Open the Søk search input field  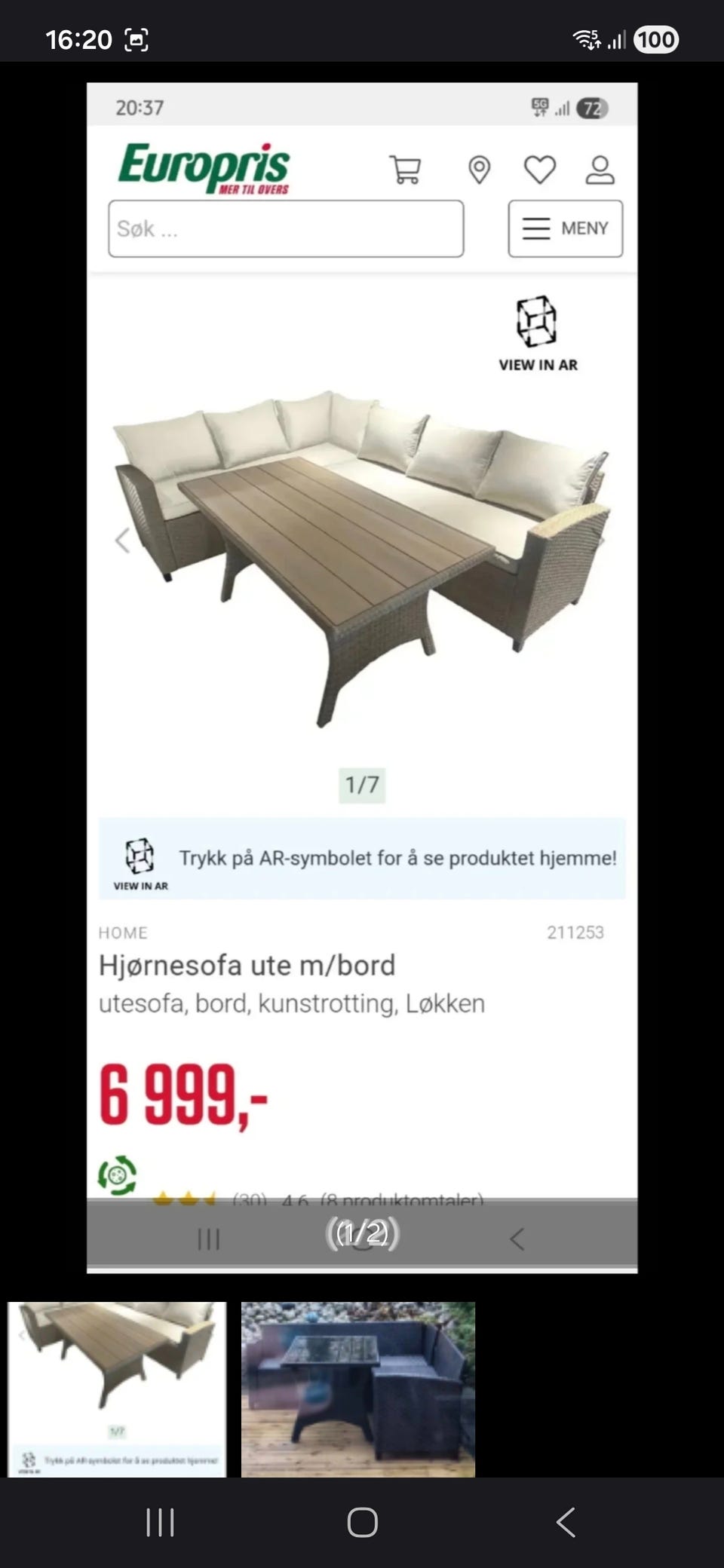pos(285,228)
